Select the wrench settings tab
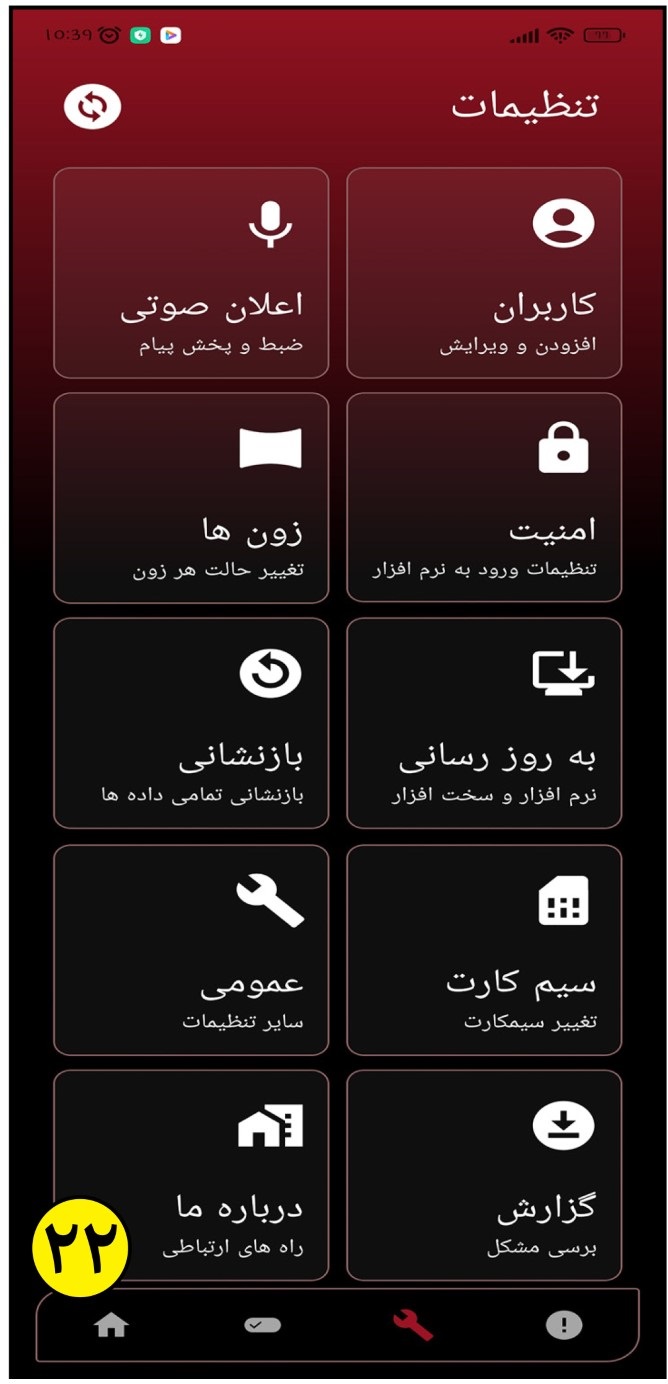Image resolution: width=668 pixels, height=1384 pixels. [x=412, y=1326]
